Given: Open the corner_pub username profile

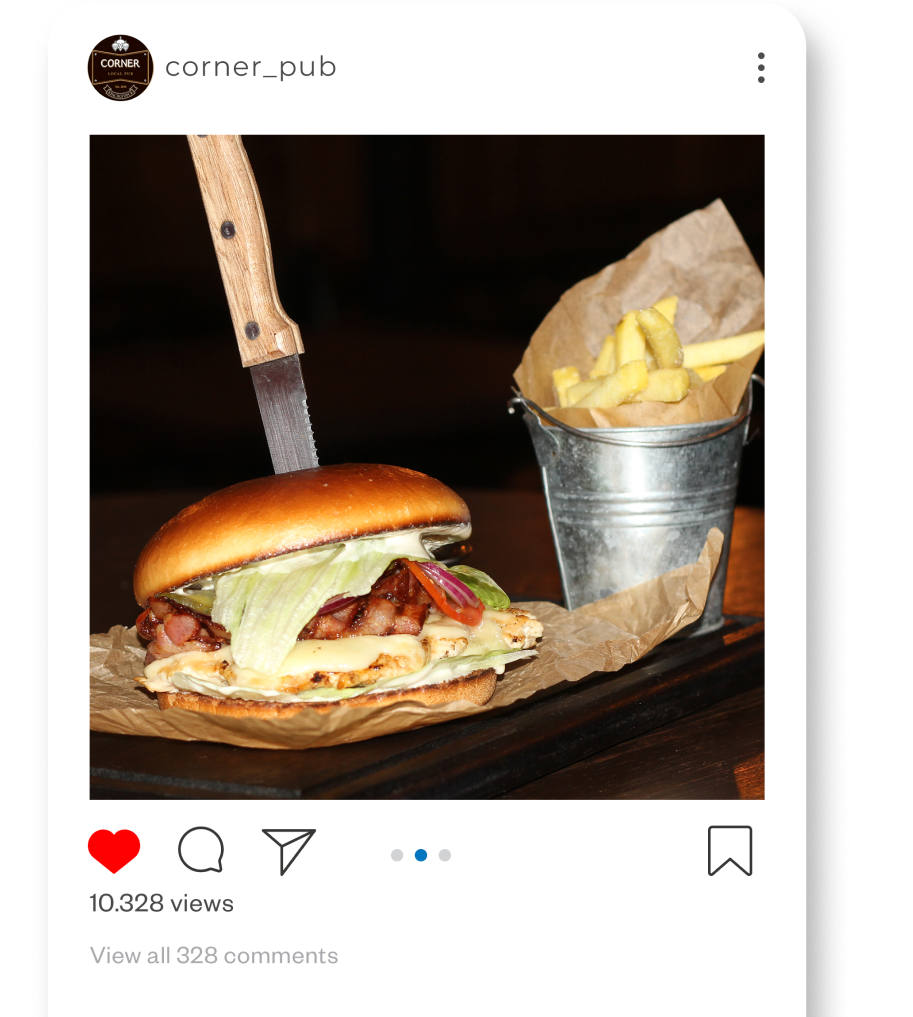Looking at the screenshot, I should pos(250,67).
